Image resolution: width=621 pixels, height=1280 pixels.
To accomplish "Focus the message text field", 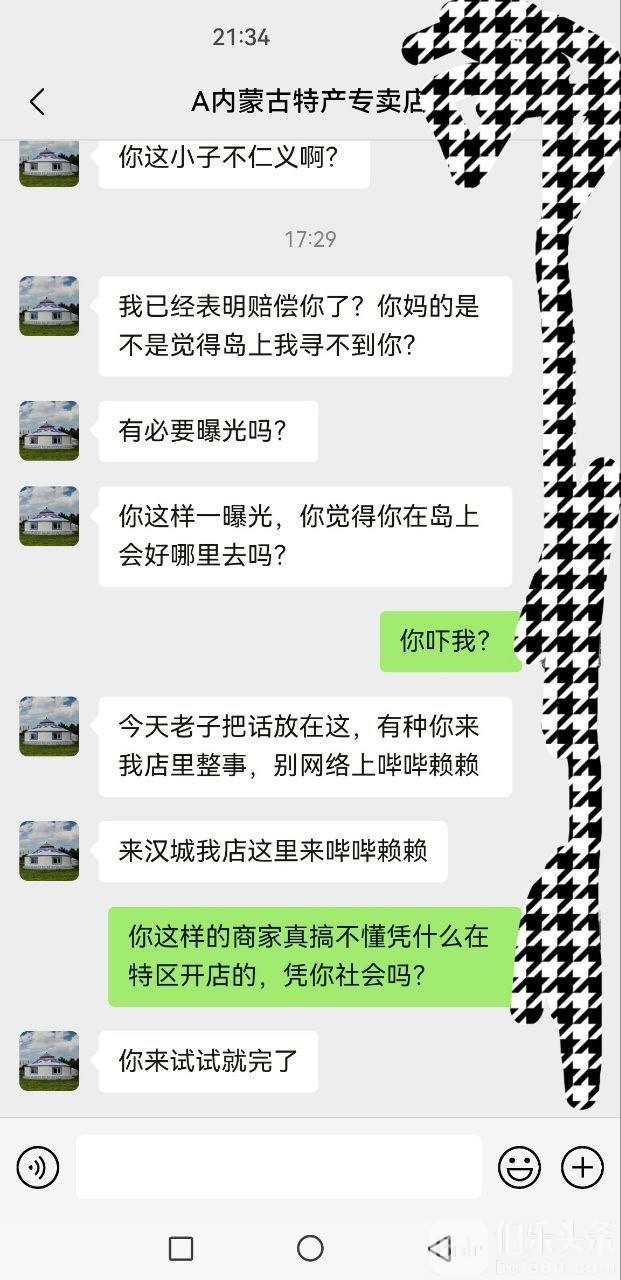I will coord(278,1167).
